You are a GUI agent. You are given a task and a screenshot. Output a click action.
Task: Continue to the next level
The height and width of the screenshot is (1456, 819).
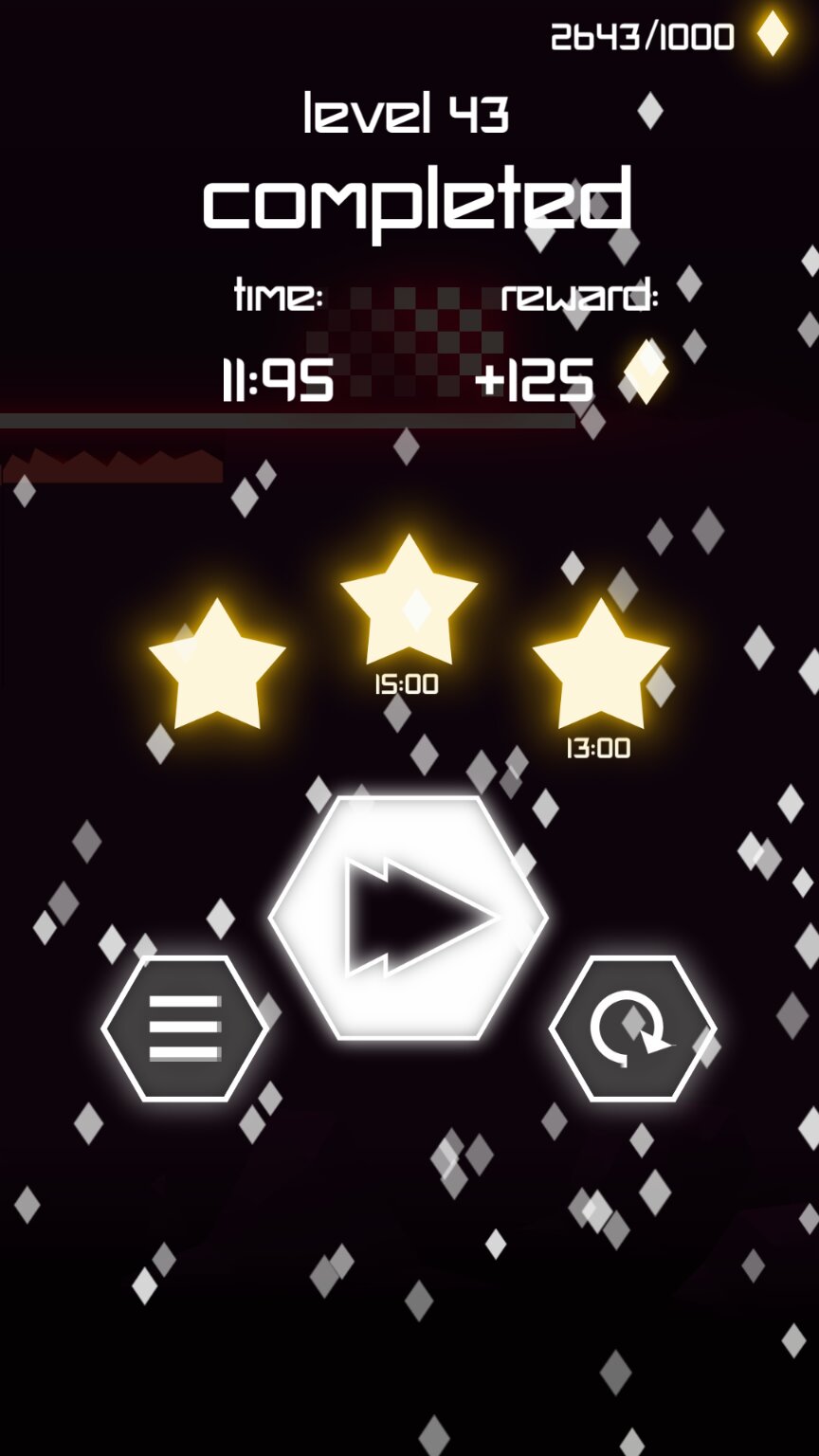(409, 918)
